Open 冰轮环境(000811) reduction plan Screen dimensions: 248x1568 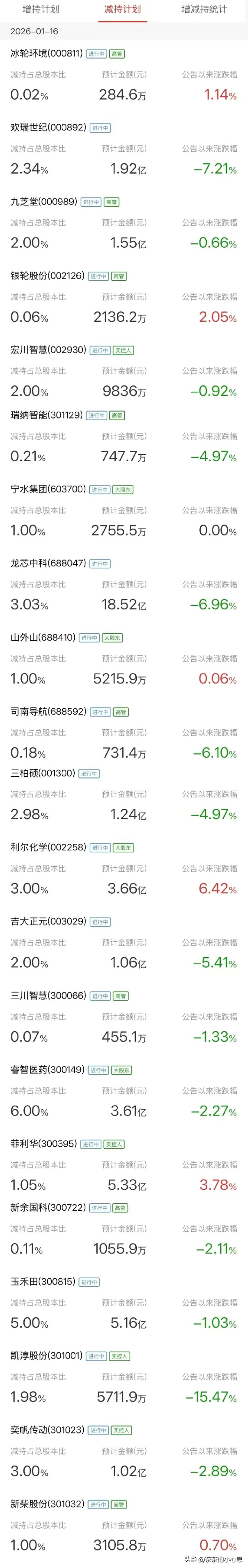click(x=47, y=54)
